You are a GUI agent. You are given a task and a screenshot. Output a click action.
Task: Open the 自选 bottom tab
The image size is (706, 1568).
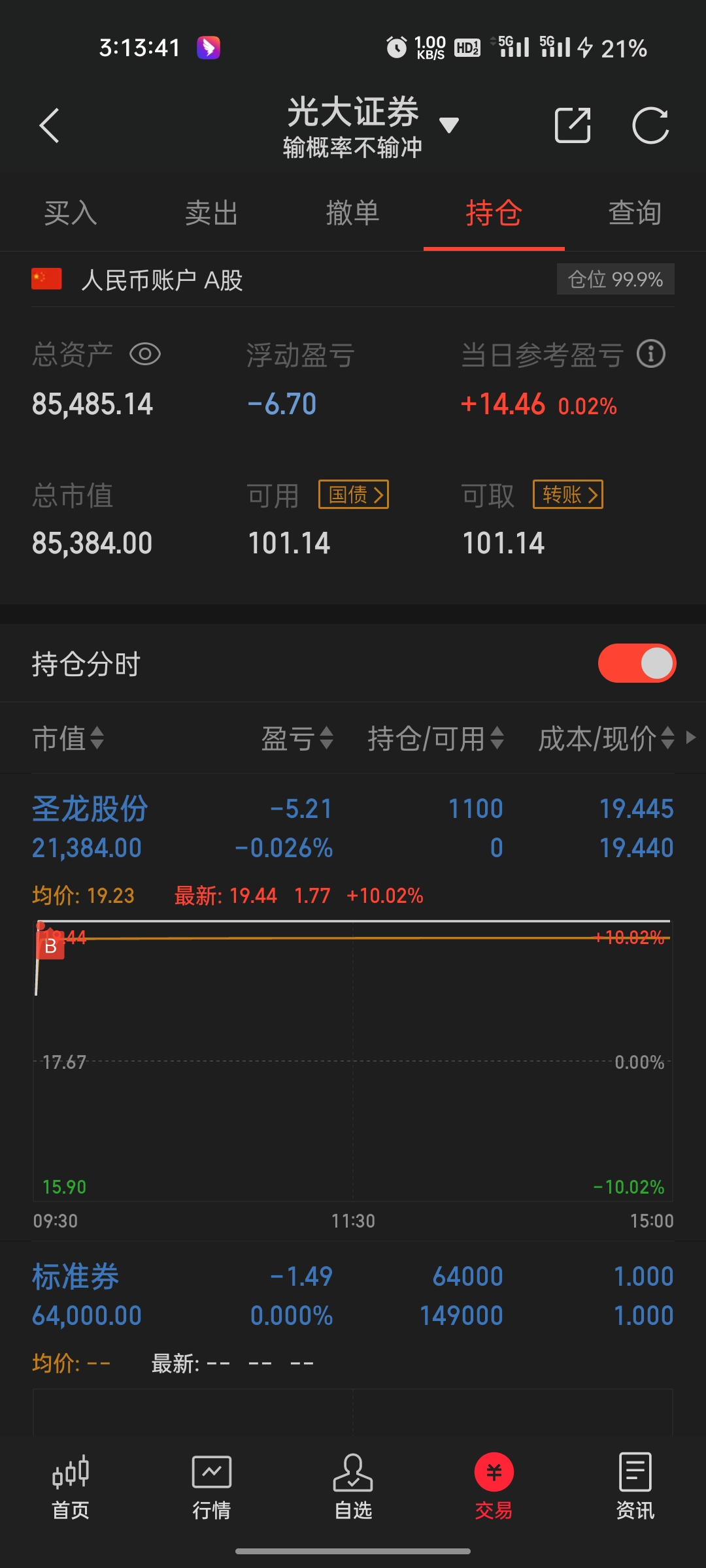click(353, 1488)
